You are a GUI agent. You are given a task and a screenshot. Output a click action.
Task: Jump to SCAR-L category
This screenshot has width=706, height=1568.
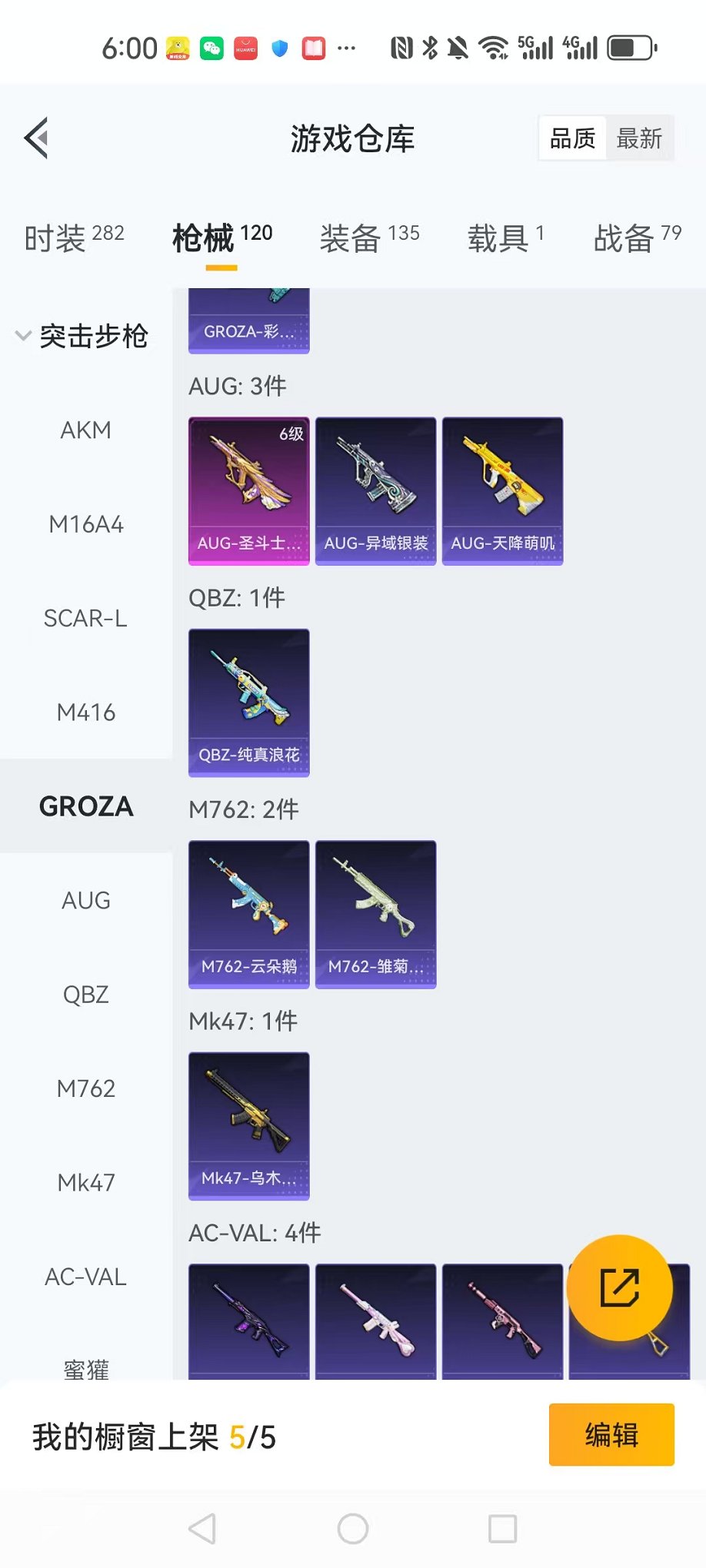[86, 618]
